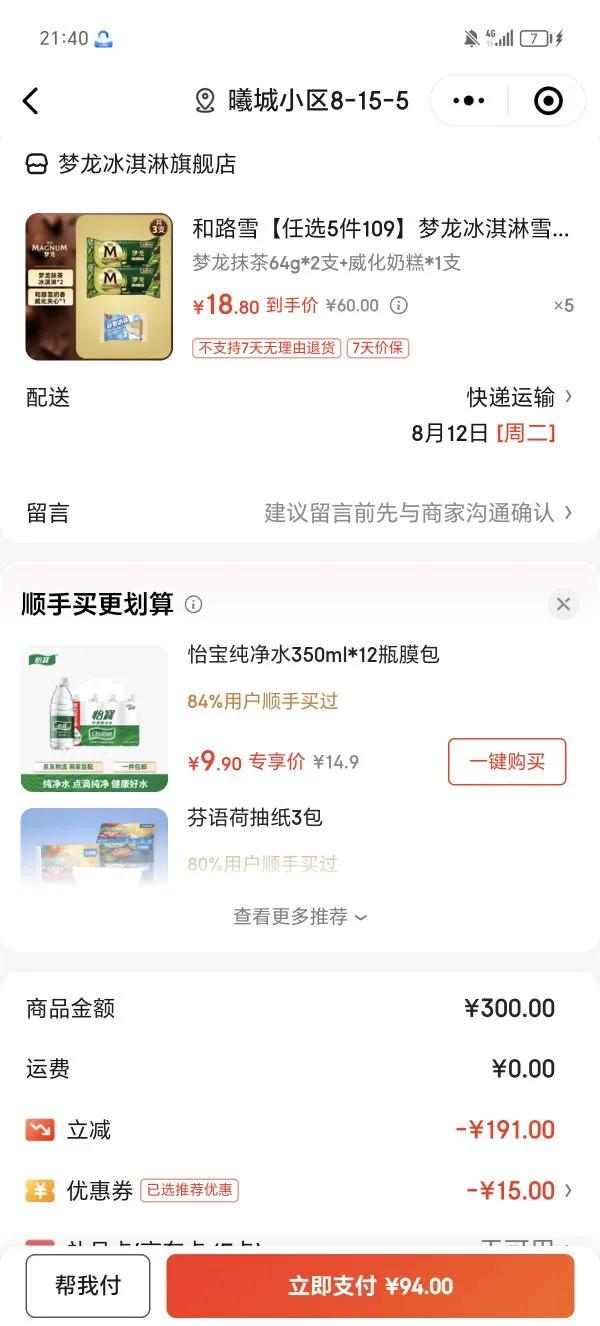Close the mini program via the circle icon
The image size is (600, 1326).
[548, 101]
